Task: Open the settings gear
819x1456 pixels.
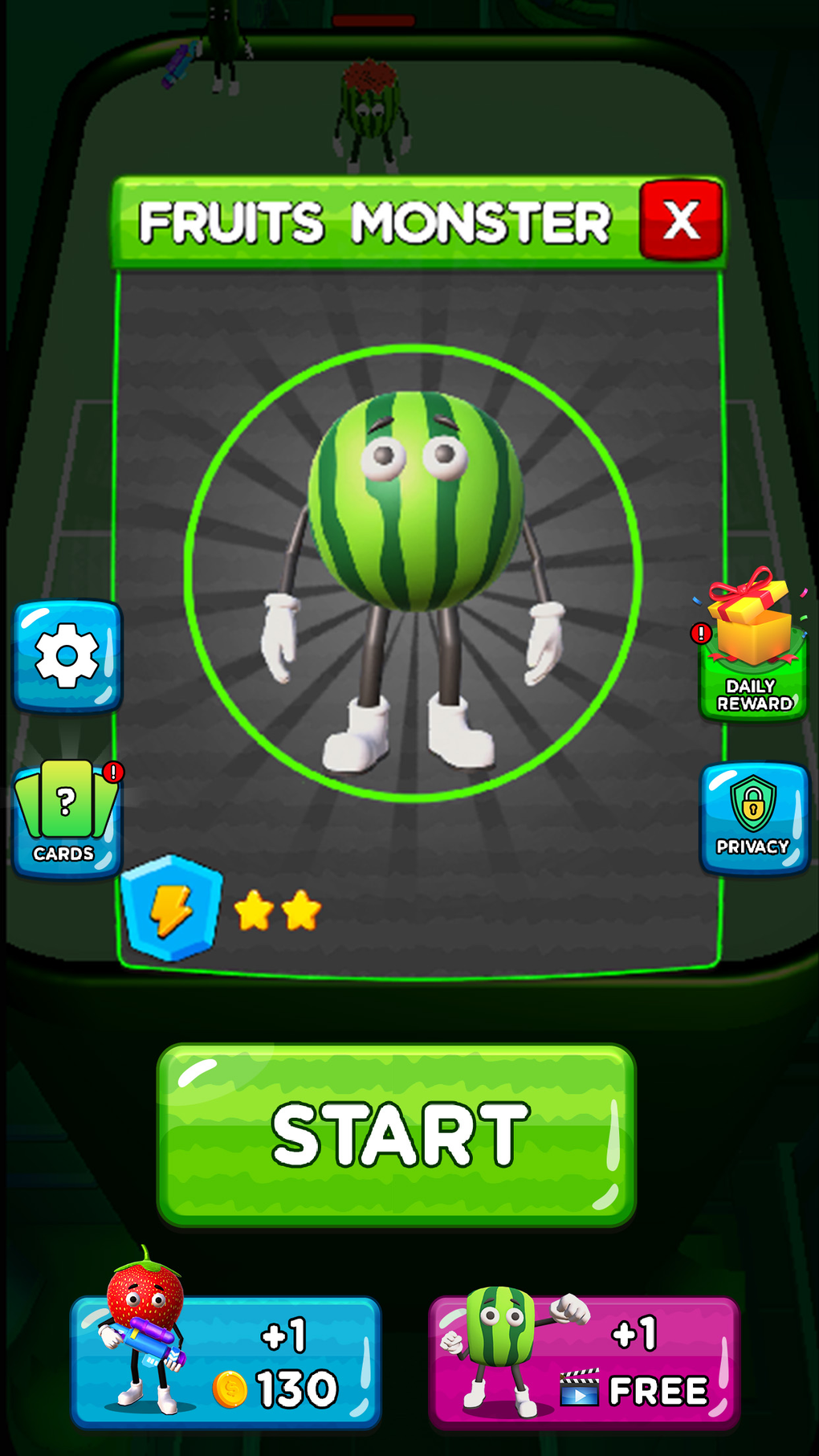Action: [x=67, y=656]
